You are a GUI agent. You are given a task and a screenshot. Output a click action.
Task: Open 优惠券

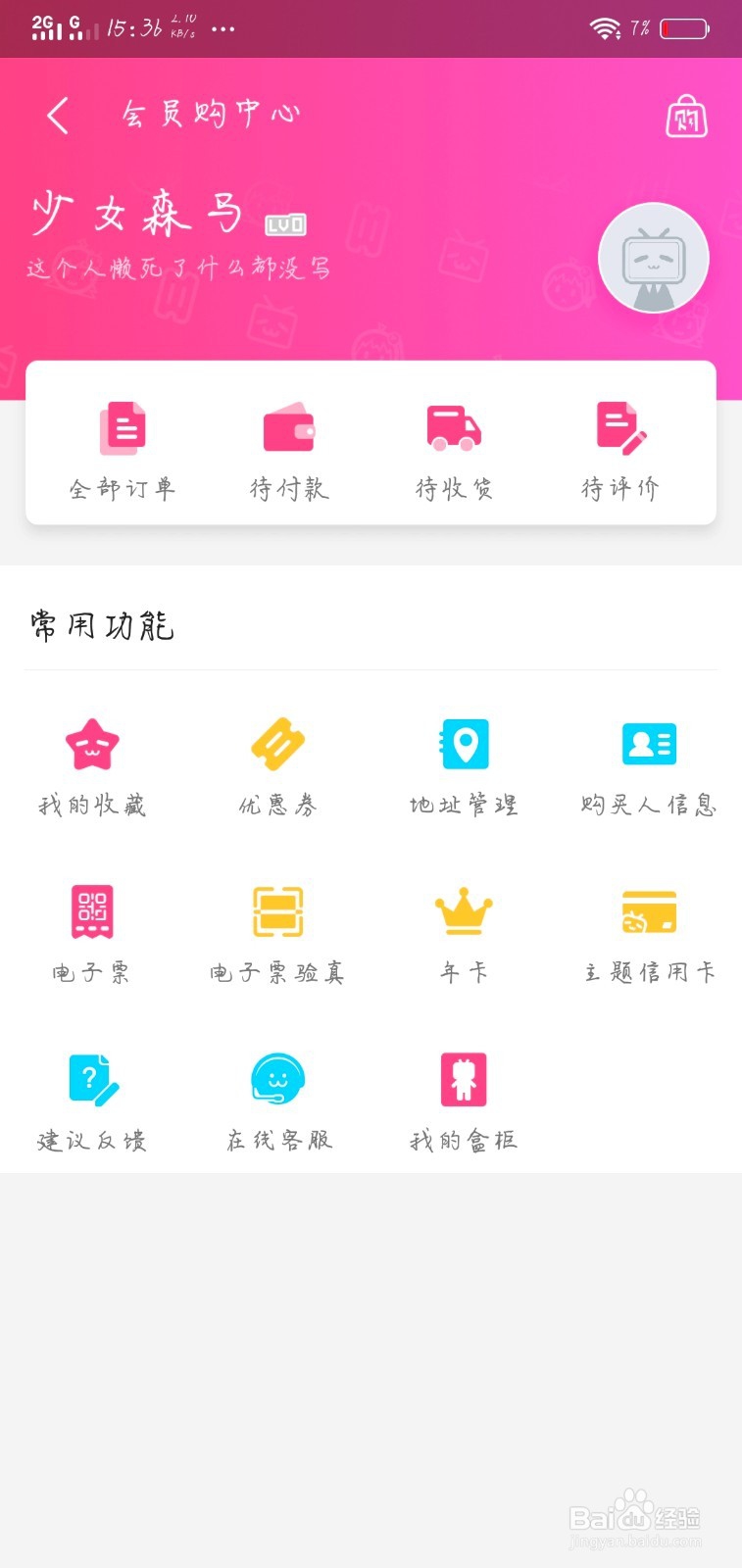click(278, 768)
